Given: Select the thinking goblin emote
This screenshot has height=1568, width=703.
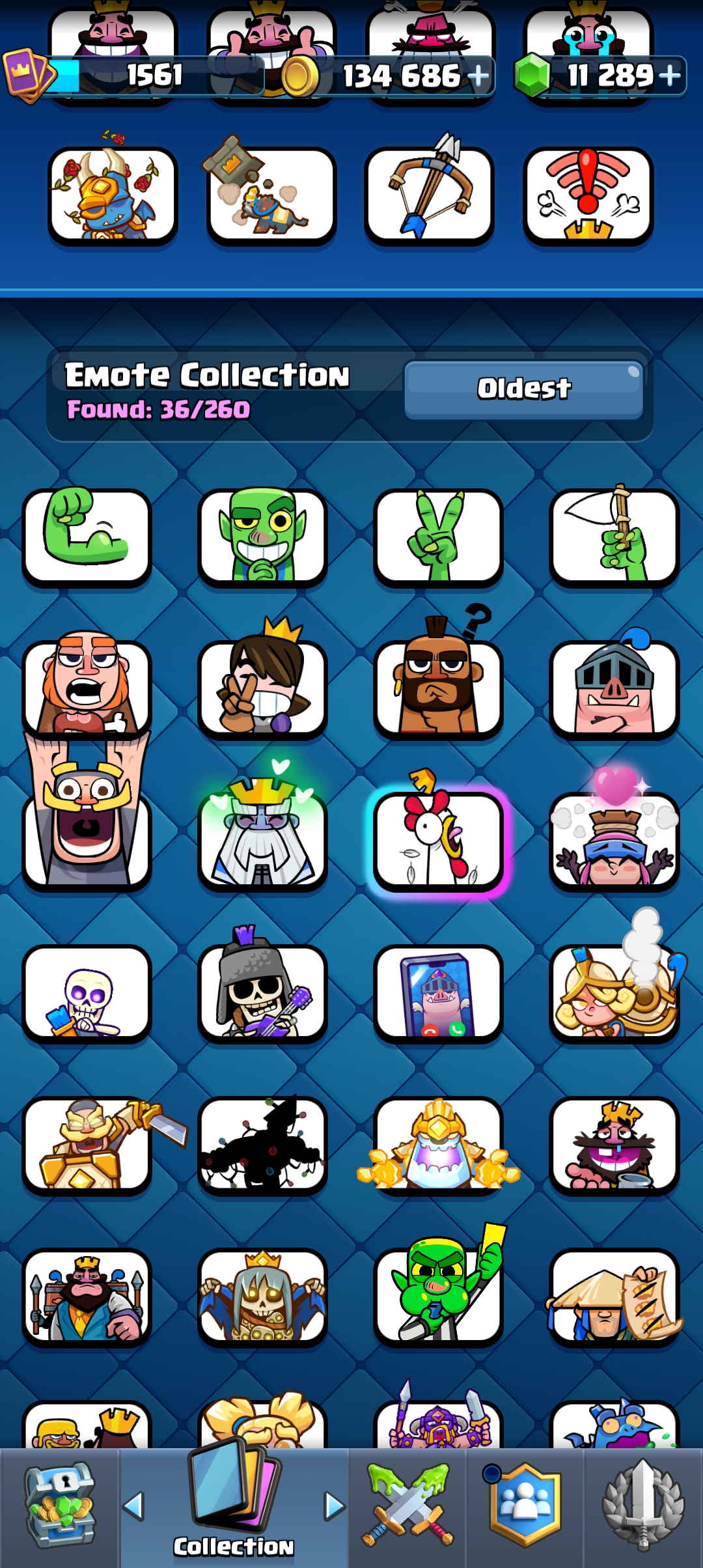Looking at the screenshot, I should pos(263,537).
